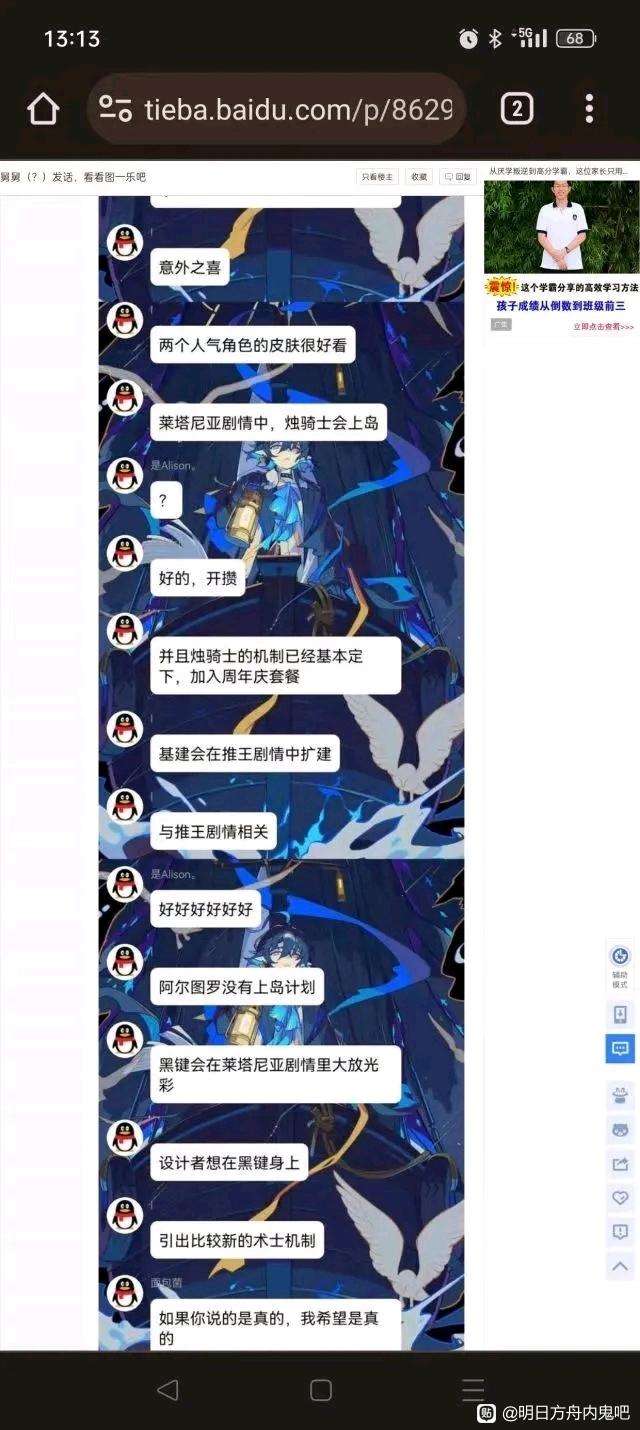Tap the heart favorite icon in the sidebar
Image resolution: width=640 pixels, height=1430 pixels.
tap(620, 1198)
